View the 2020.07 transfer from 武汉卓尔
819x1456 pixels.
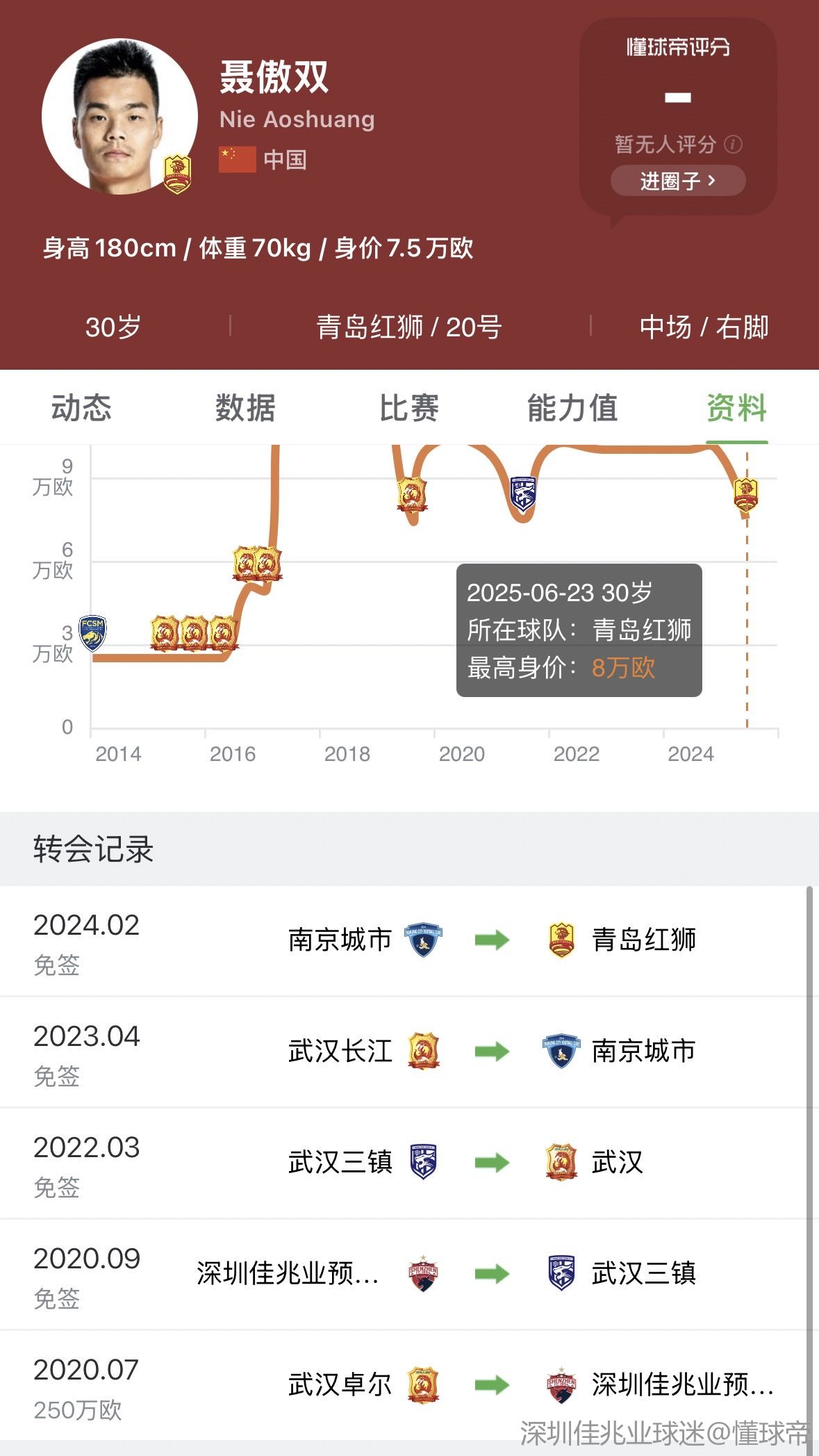click(409, 1385)
